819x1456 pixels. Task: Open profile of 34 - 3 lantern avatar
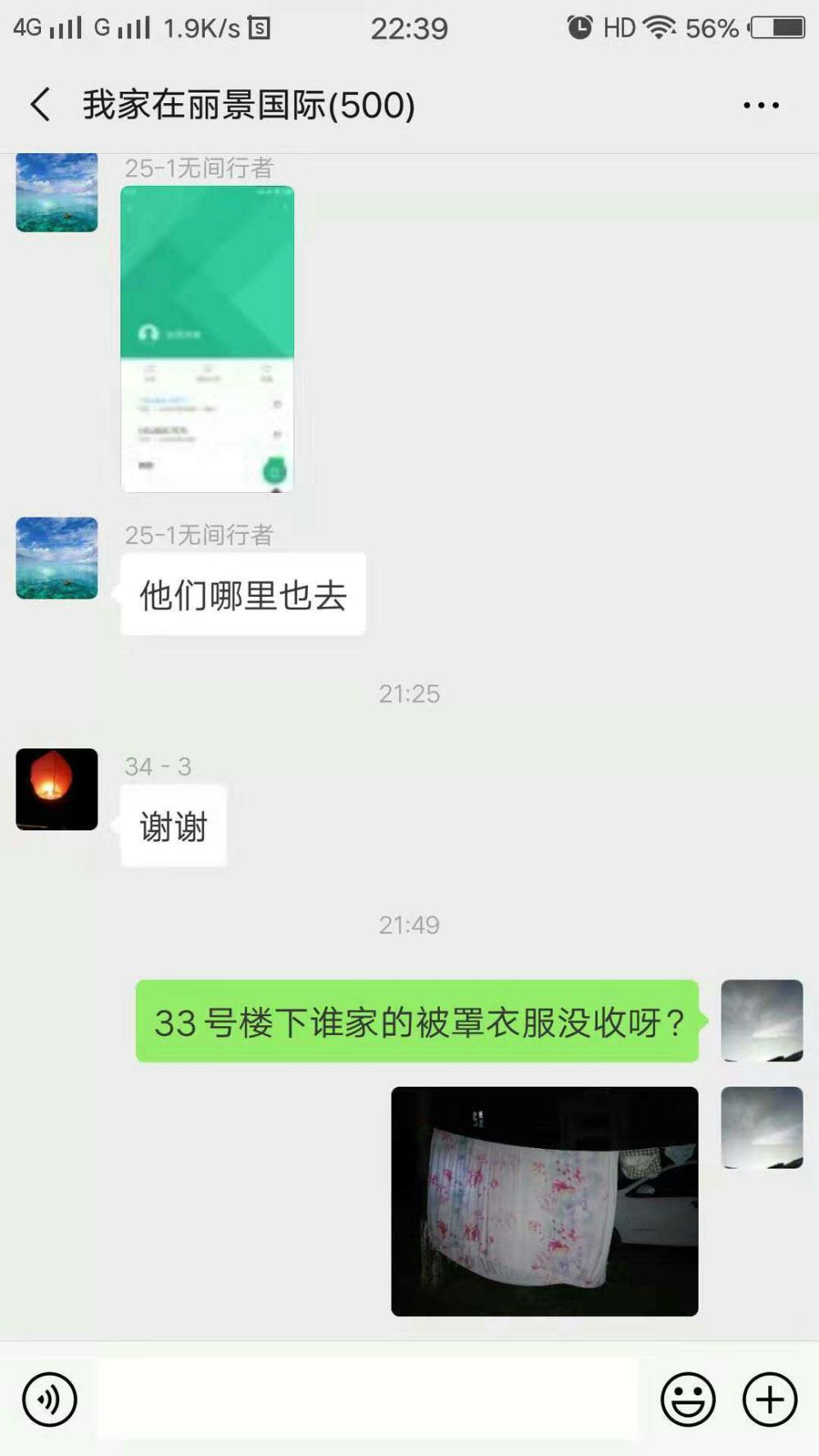pos(57,789)
